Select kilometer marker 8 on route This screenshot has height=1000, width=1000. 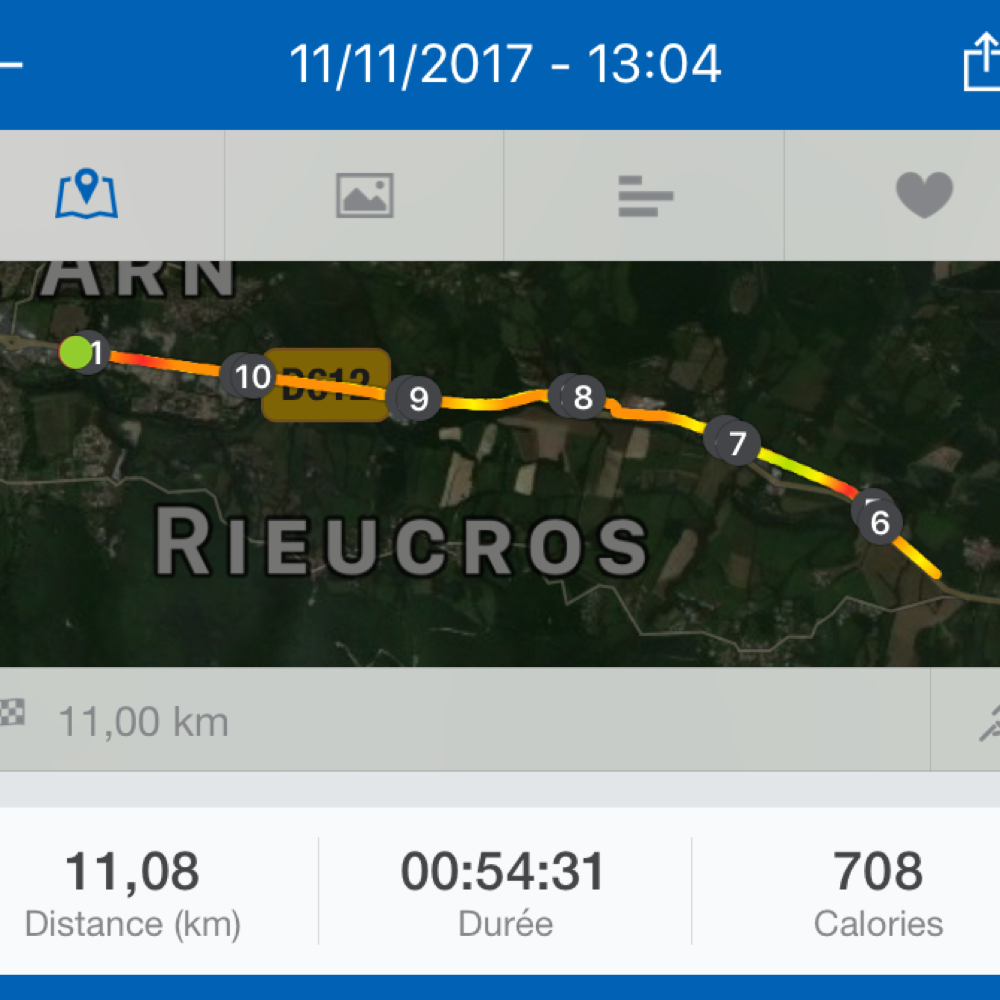click(x=582, y=398)
